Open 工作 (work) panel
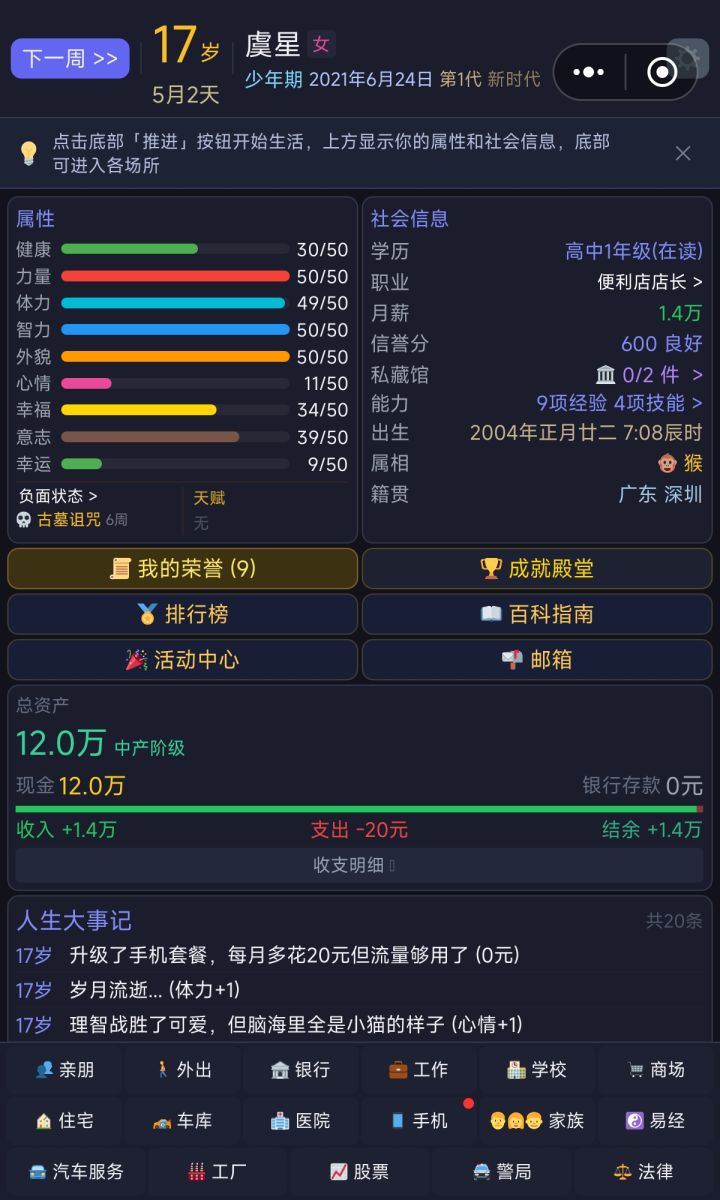720x1200 pixels. coord(419,1070)
